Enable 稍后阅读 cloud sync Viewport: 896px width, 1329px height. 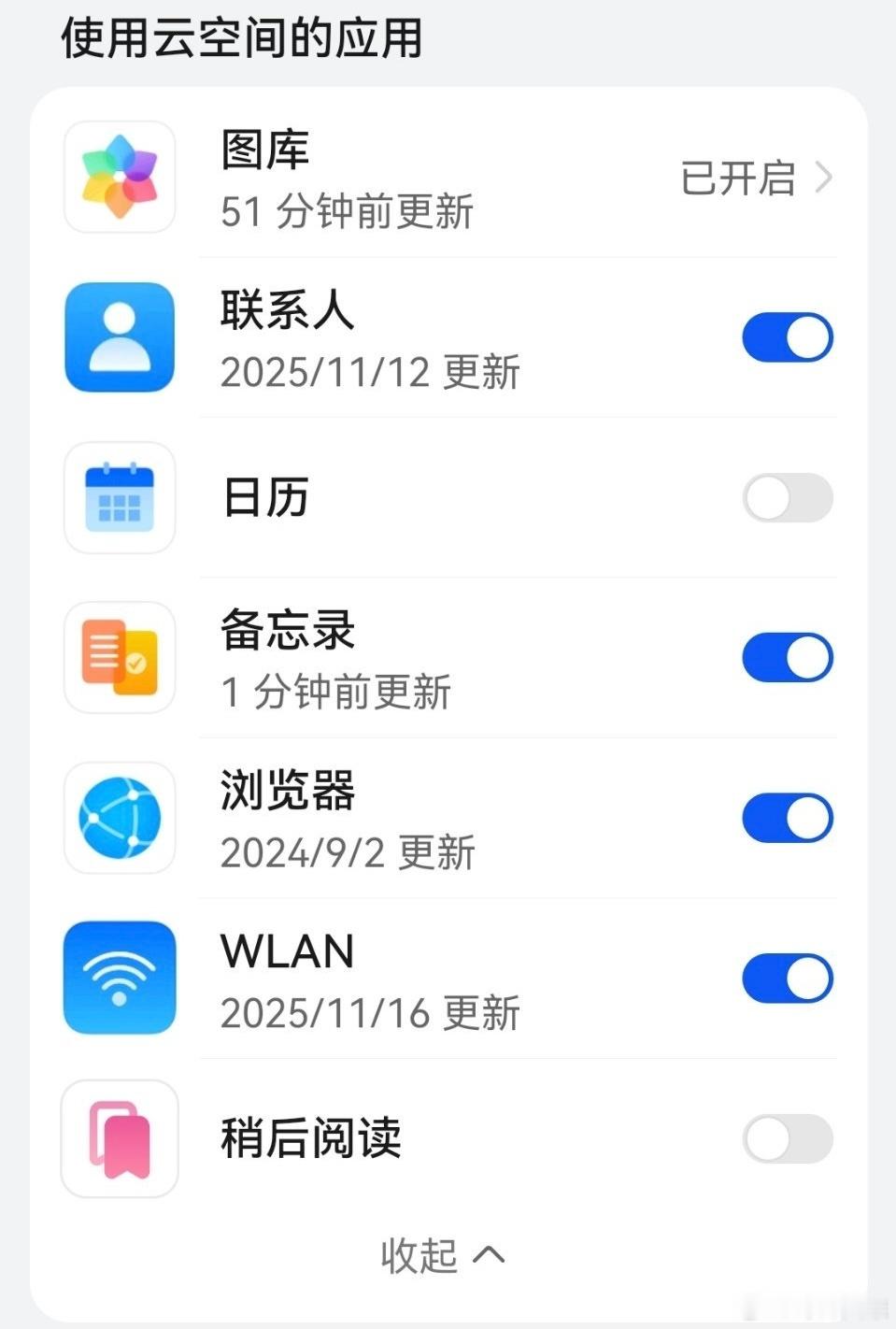coord(787,1138)
